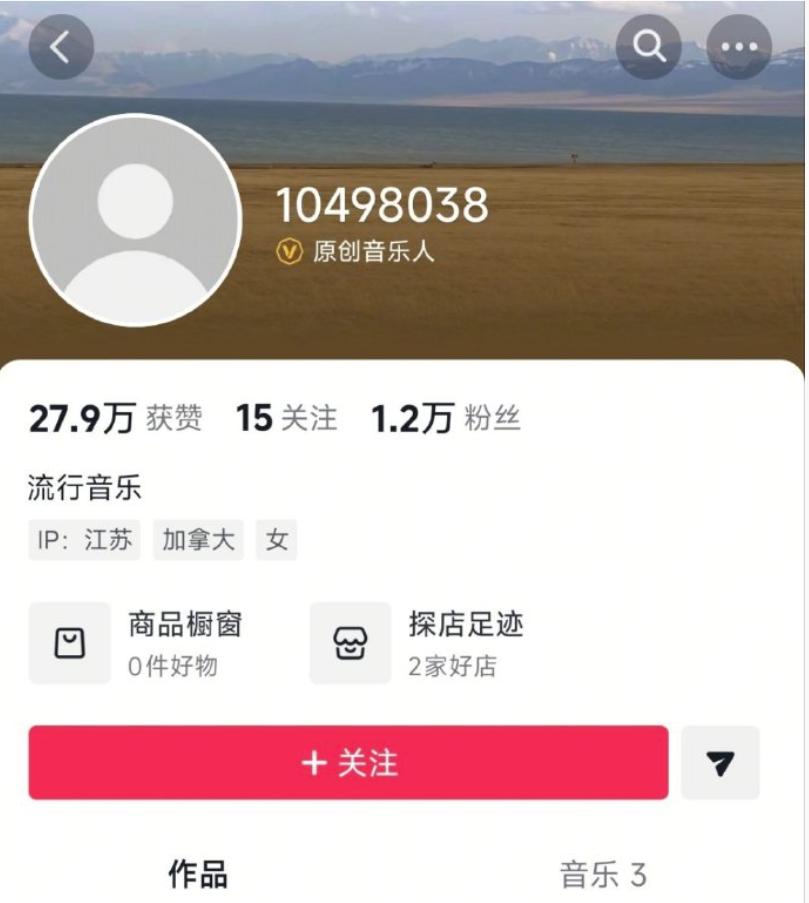The height and width of the screenshot is (903, 809).
Task: Open search from the top bar
Action: click(x=647, y=45)
